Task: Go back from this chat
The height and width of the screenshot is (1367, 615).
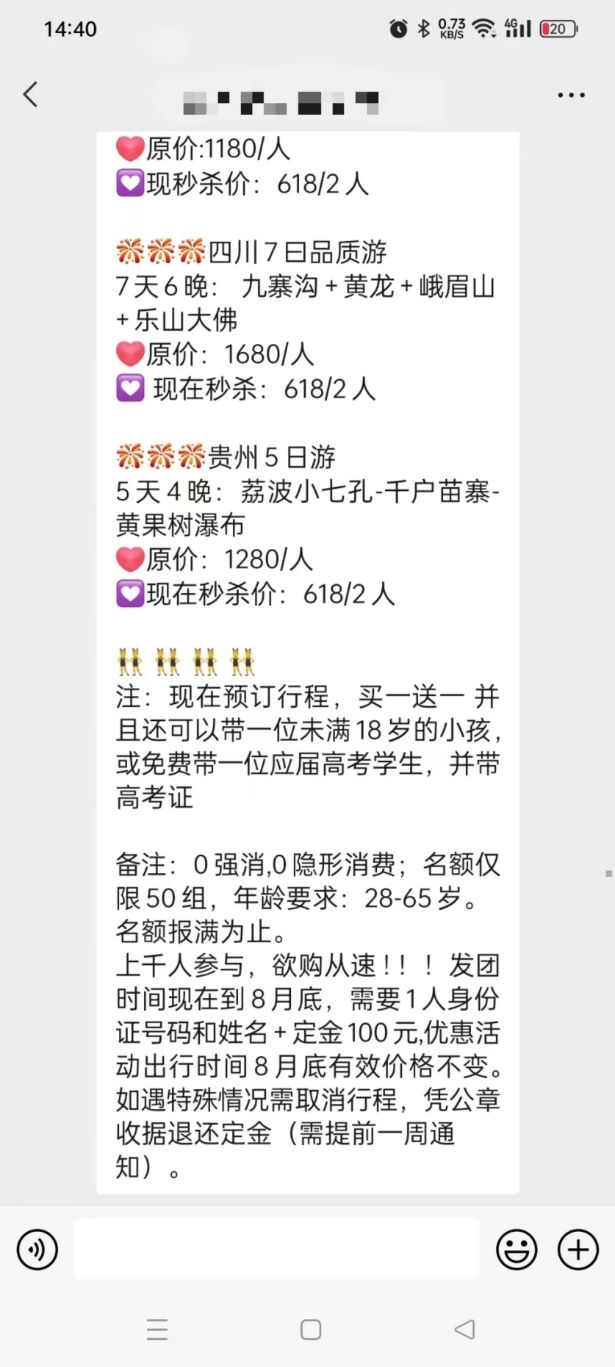Action: tap(30, 95)
